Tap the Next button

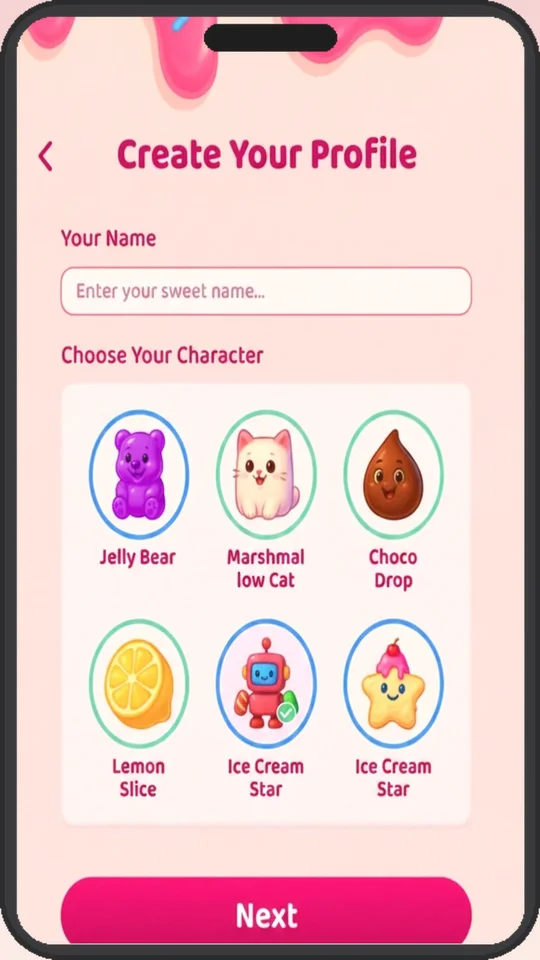(x=266, y=913)
